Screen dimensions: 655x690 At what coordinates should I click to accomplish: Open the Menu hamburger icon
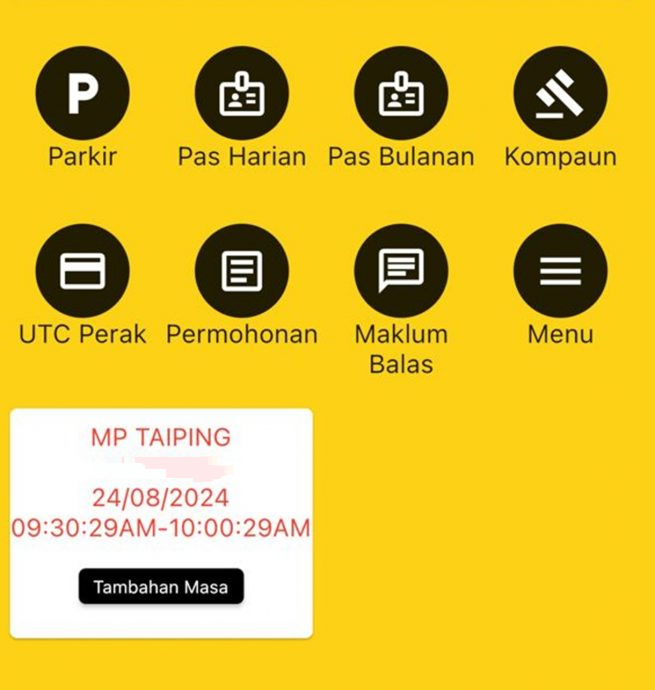(560, 270)
